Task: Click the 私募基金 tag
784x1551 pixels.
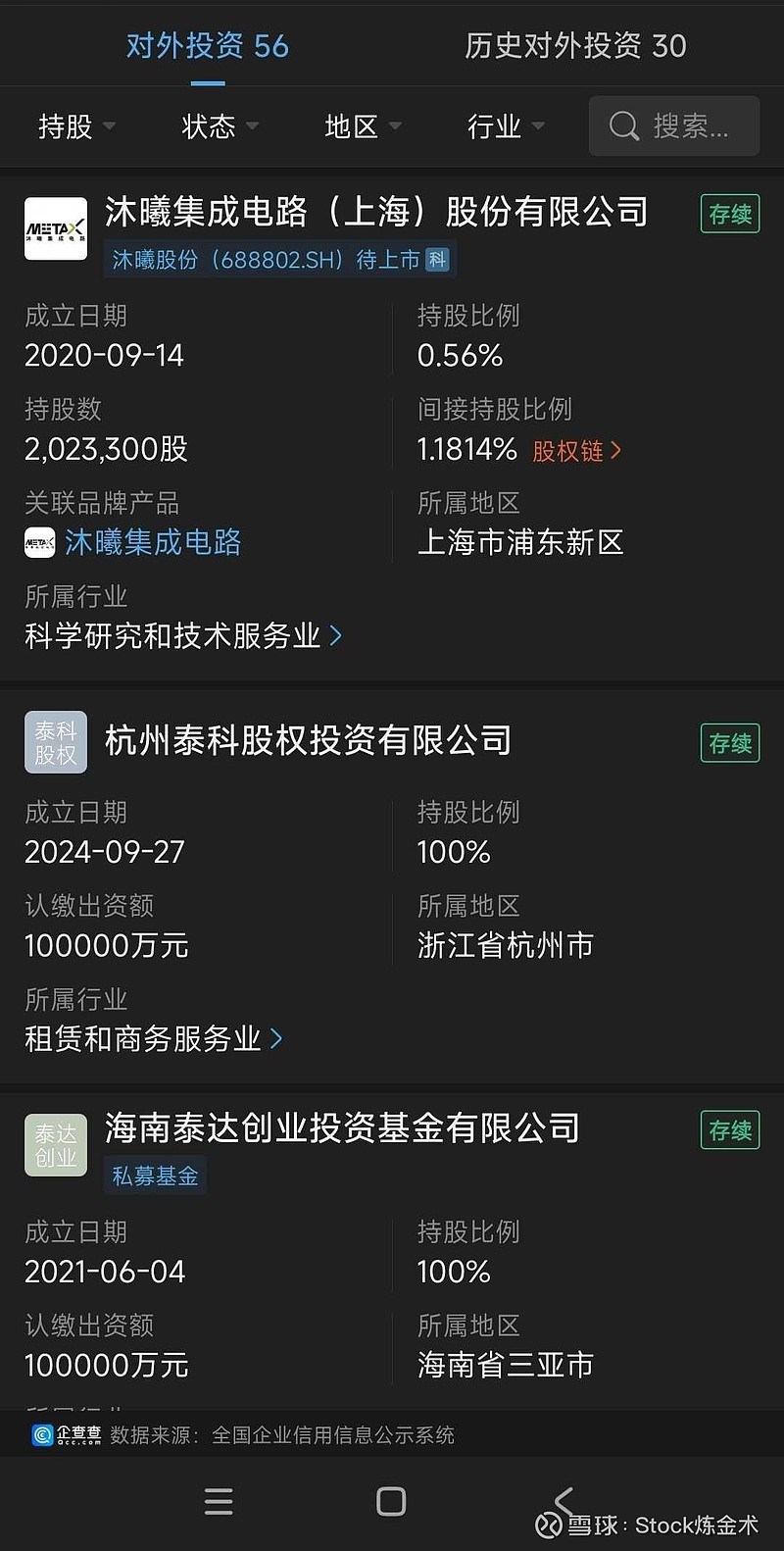Action: 156,1175
